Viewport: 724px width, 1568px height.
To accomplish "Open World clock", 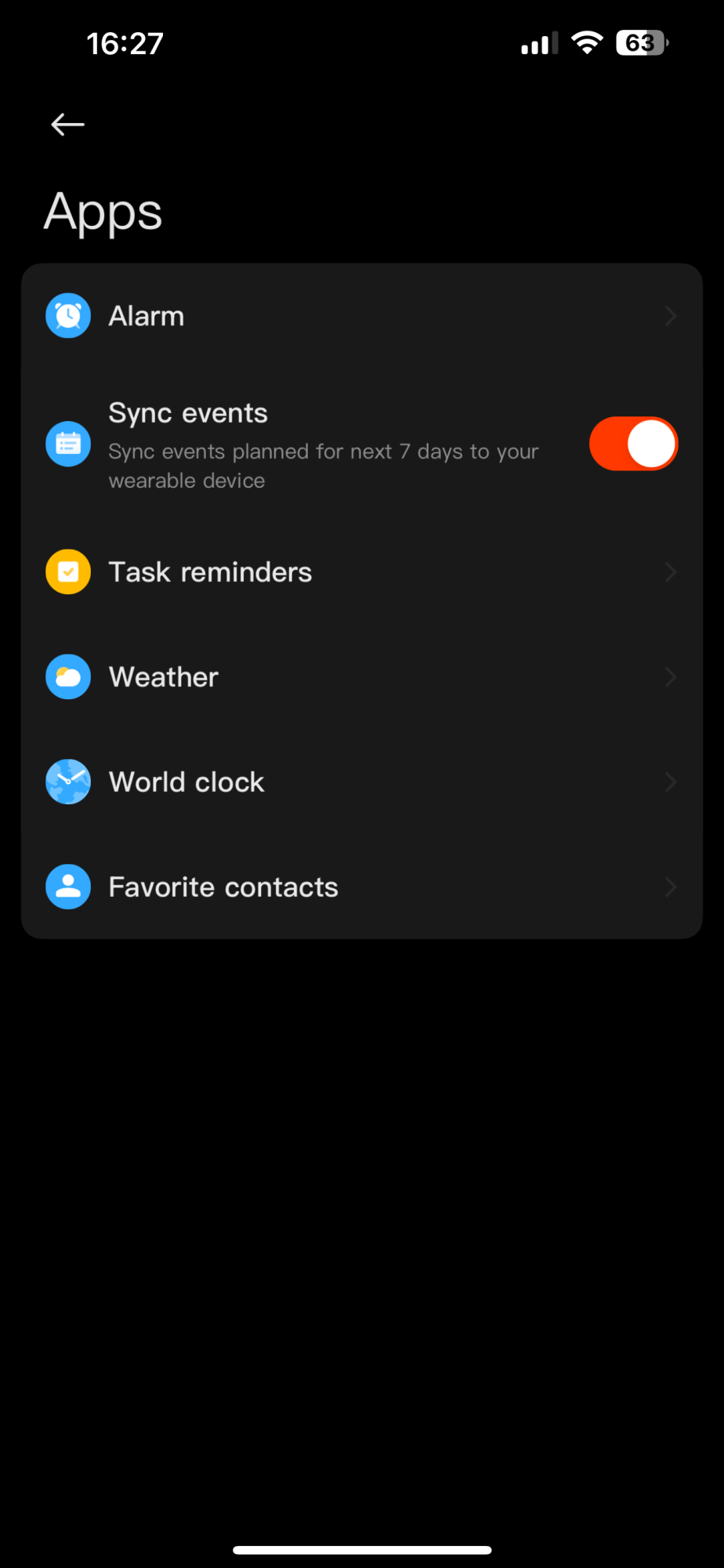I will click(x=360, y=782).
